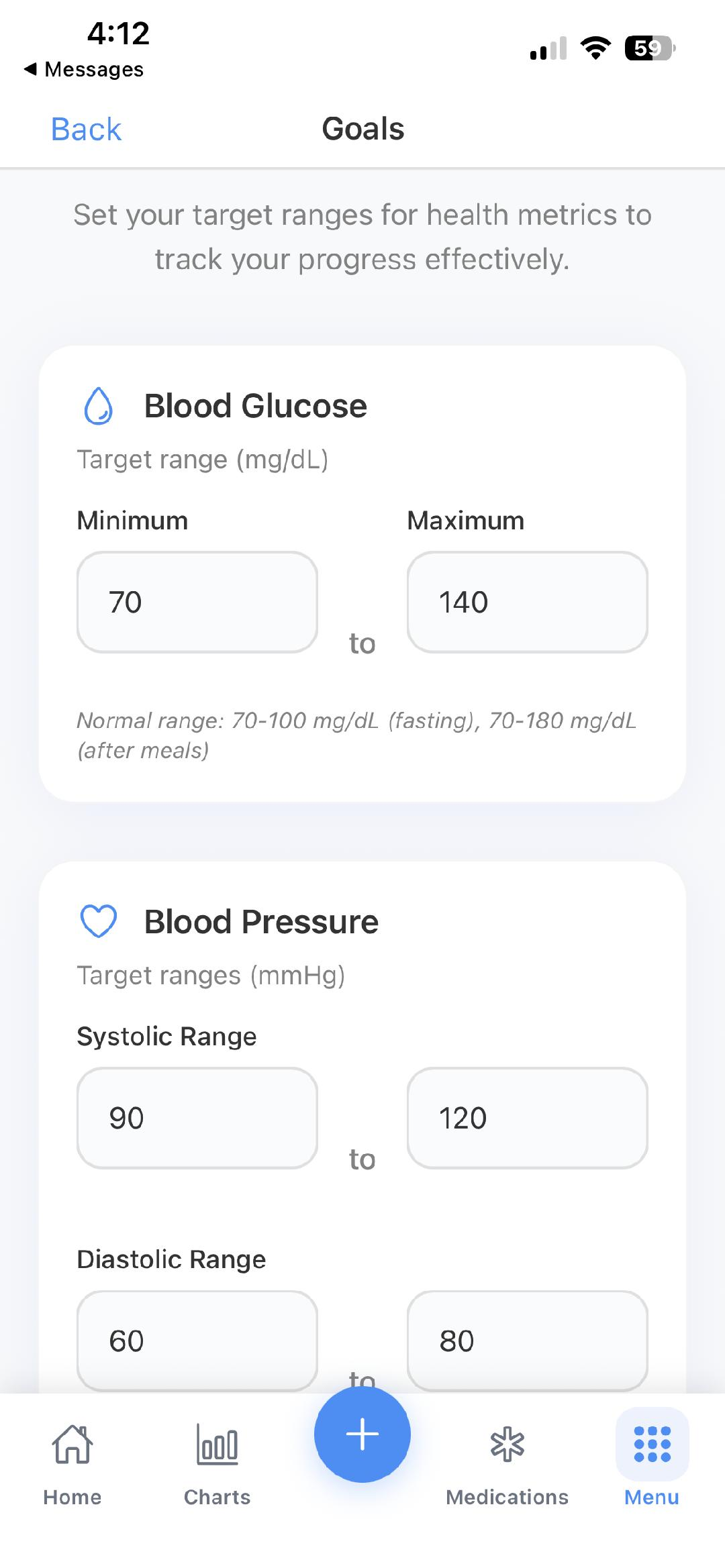
Task: Tap the systolic minimum field showing 90
Action: 197,1117
